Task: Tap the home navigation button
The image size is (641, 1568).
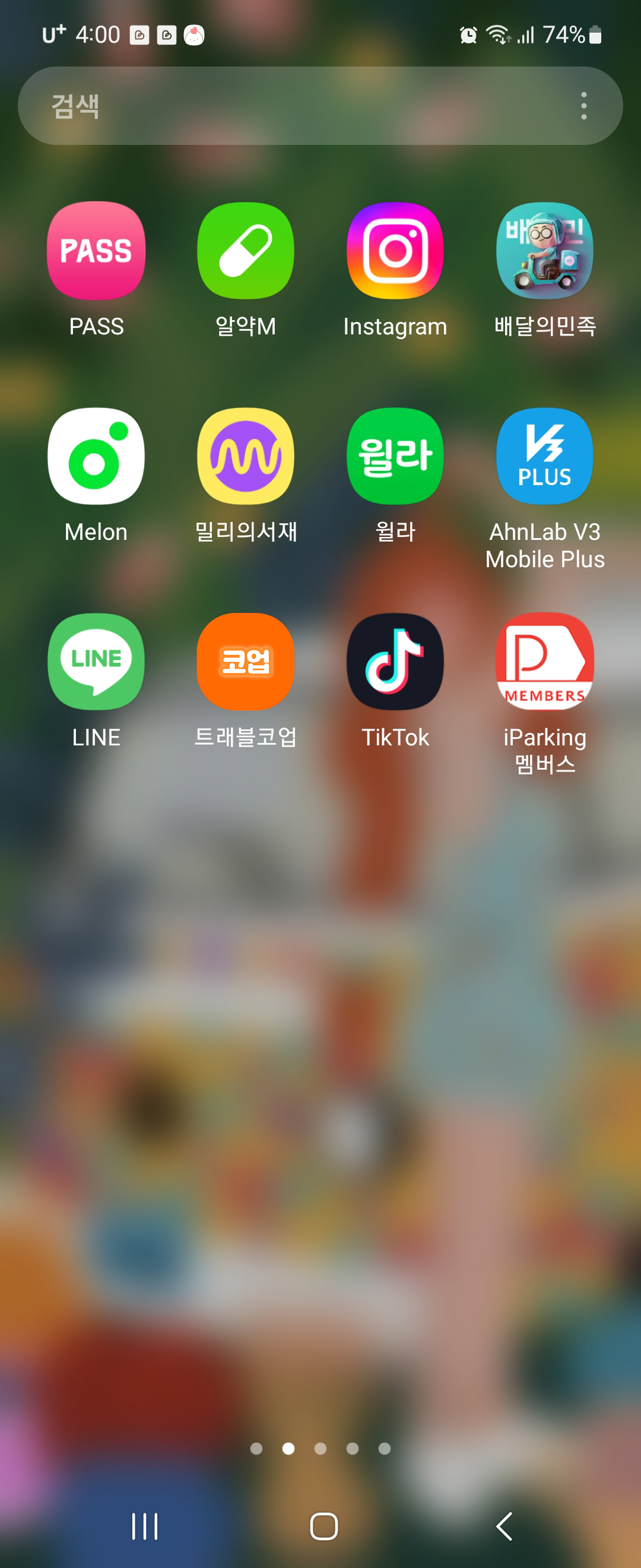Action: [323, 1526]
